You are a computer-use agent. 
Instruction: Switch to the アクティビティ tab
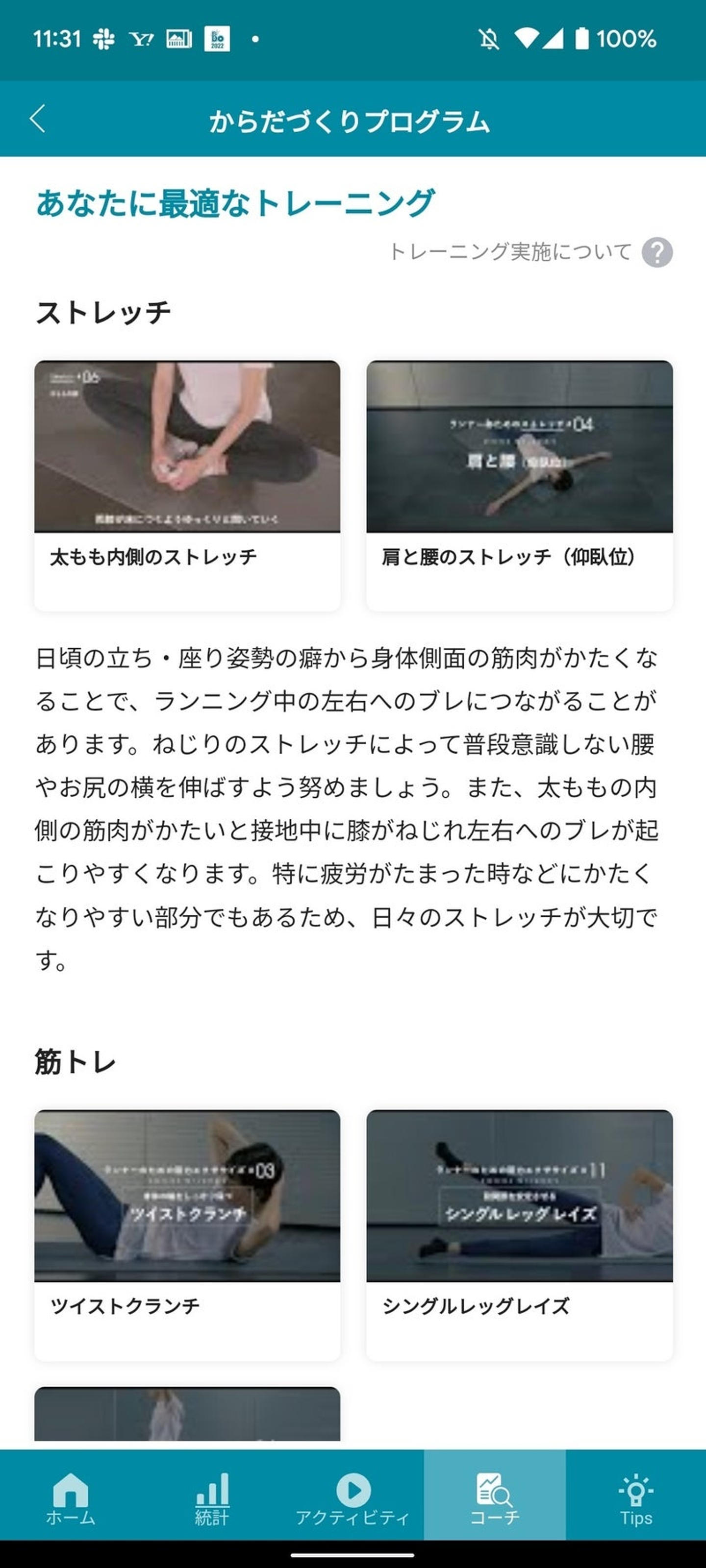(353, 1498)
